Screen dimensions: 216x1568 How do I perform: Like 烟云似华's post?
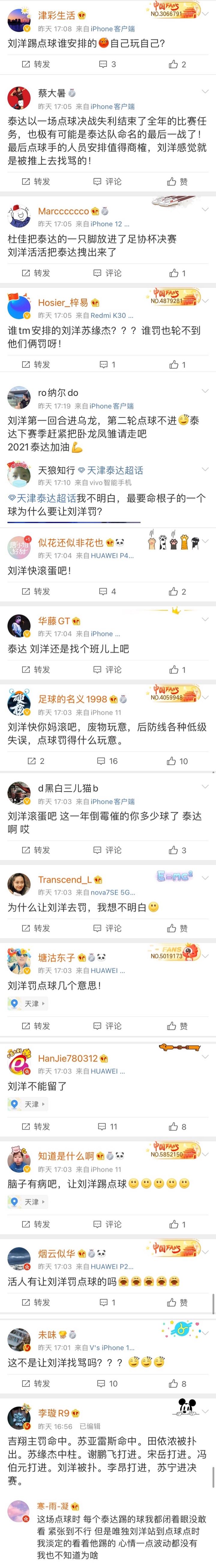[178, 1302]
